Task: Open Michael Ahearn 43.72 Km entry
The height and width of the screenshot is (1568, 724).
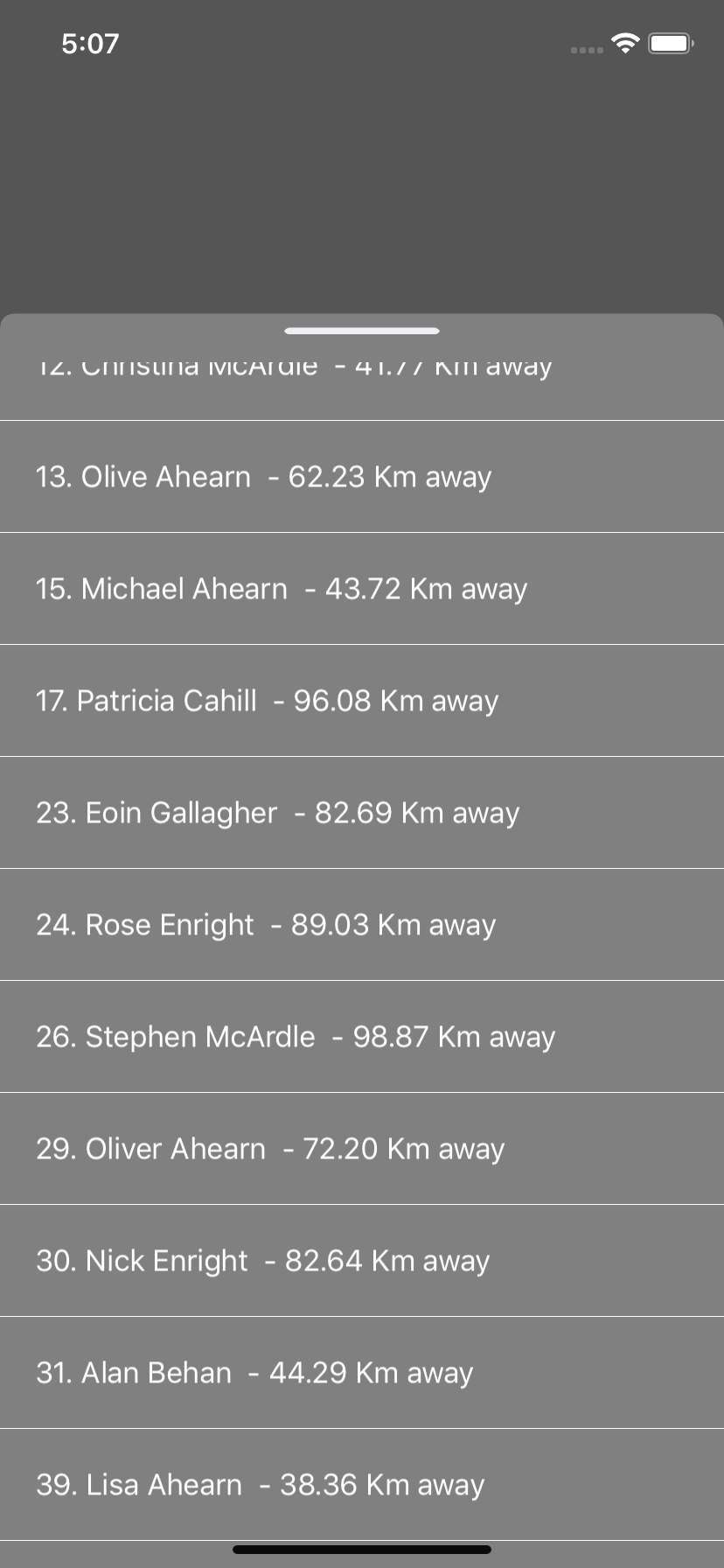Action: tap(362, 589)
